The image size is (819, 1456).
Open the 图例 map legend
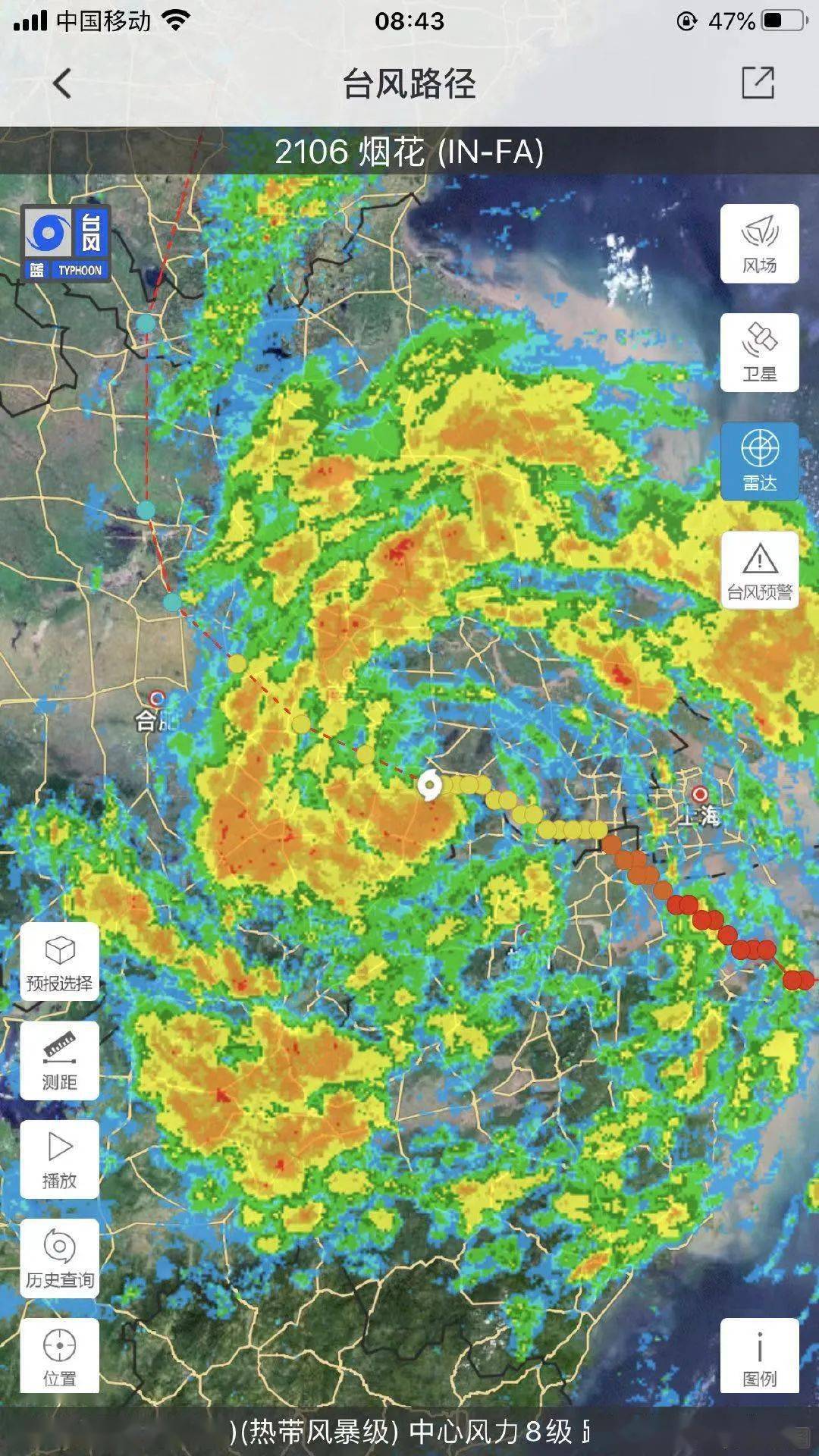click(x=759, y=1357)
